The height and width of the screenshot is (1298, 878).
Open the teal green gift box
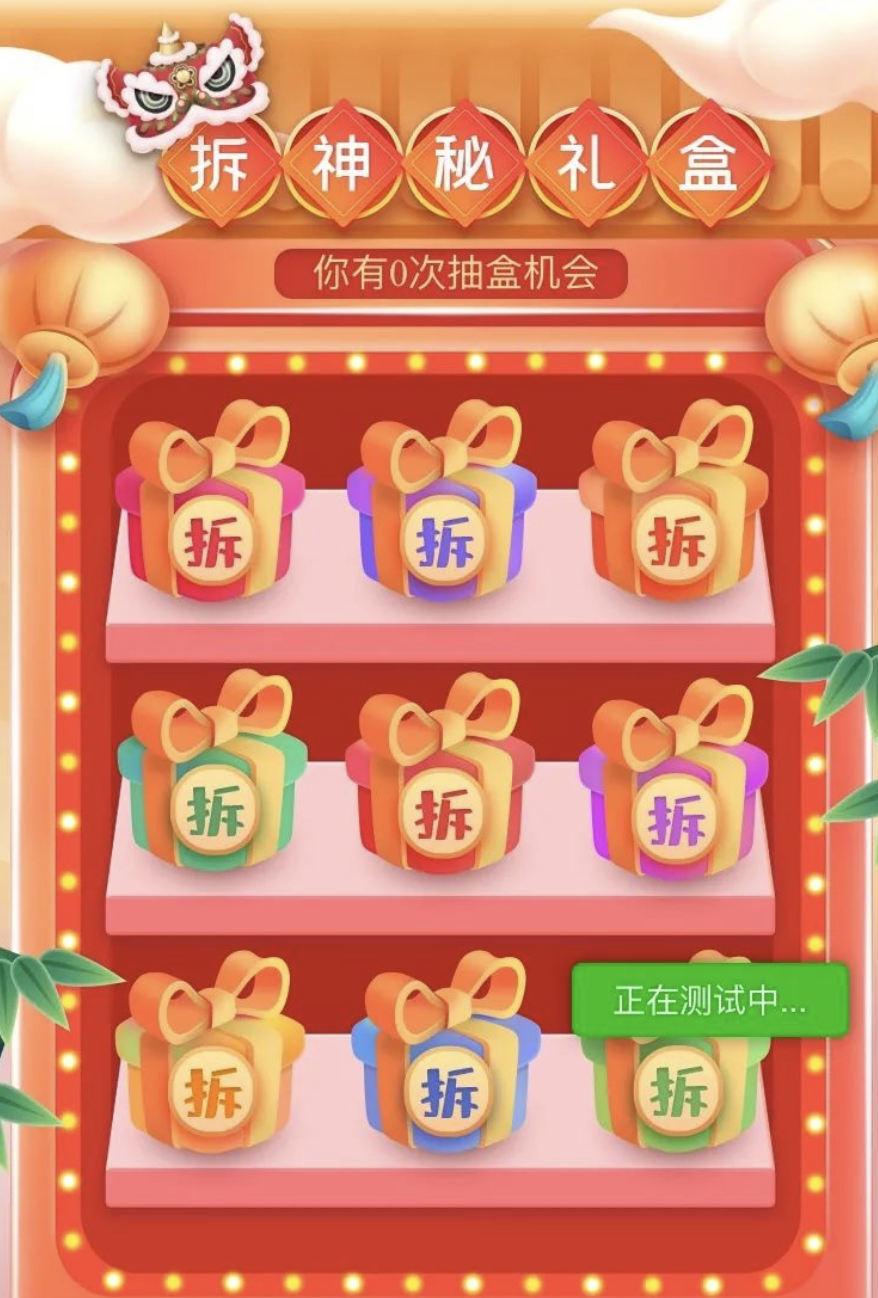click(x=214, y=813)
